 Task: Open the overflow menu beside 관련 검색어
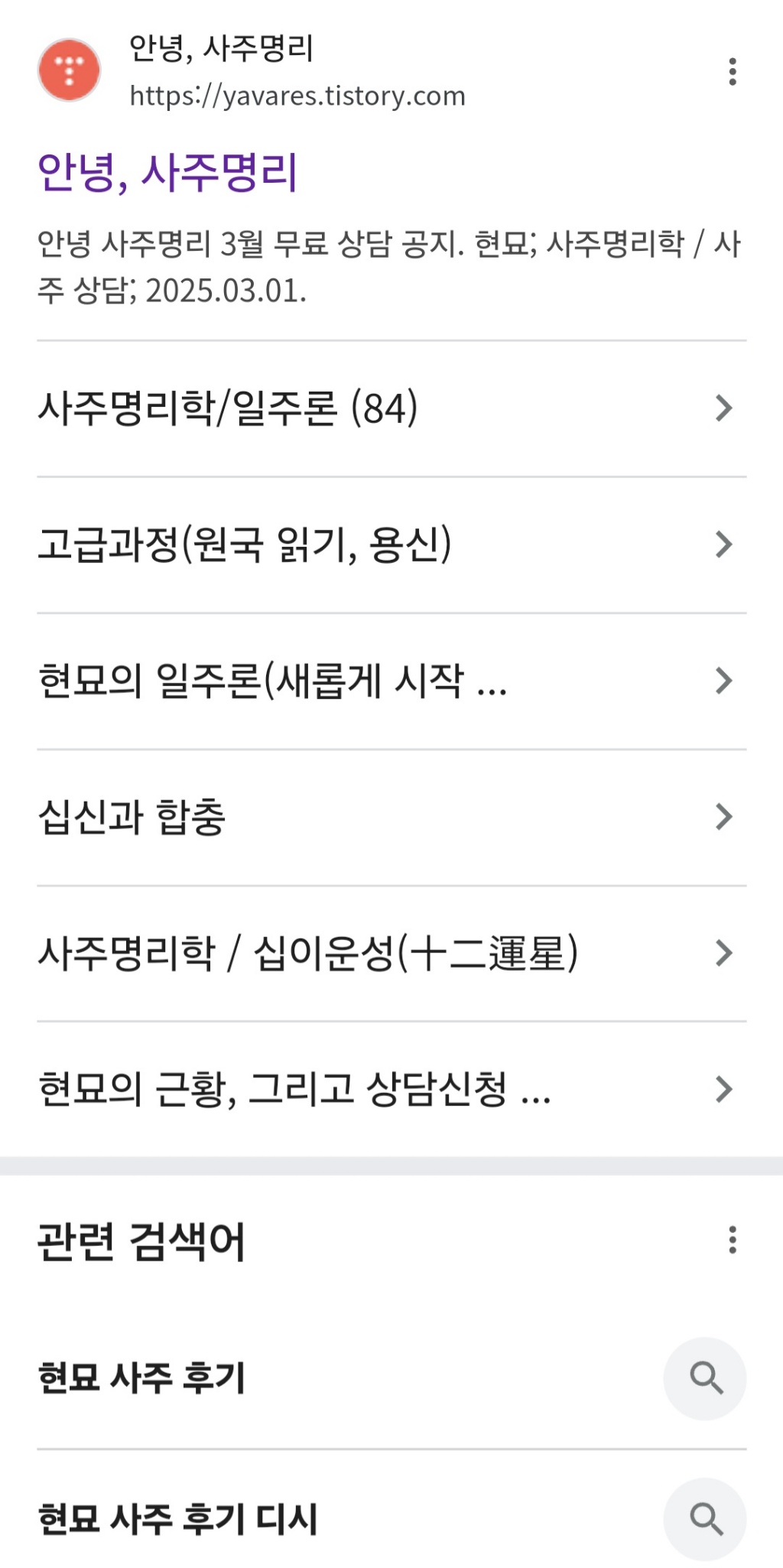pos(732,1240)
